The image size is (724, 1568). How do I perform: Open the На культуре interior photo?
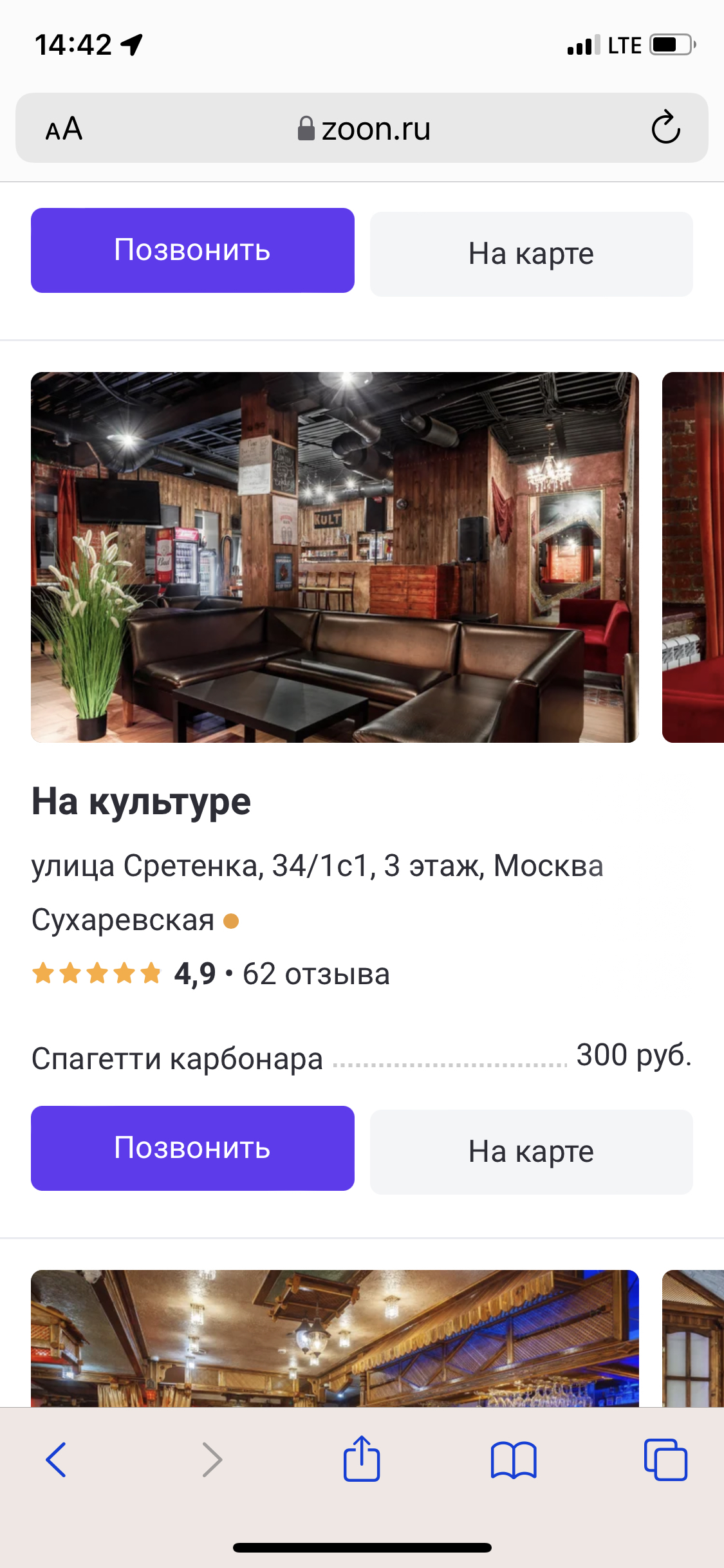click(x=335, y=557)
